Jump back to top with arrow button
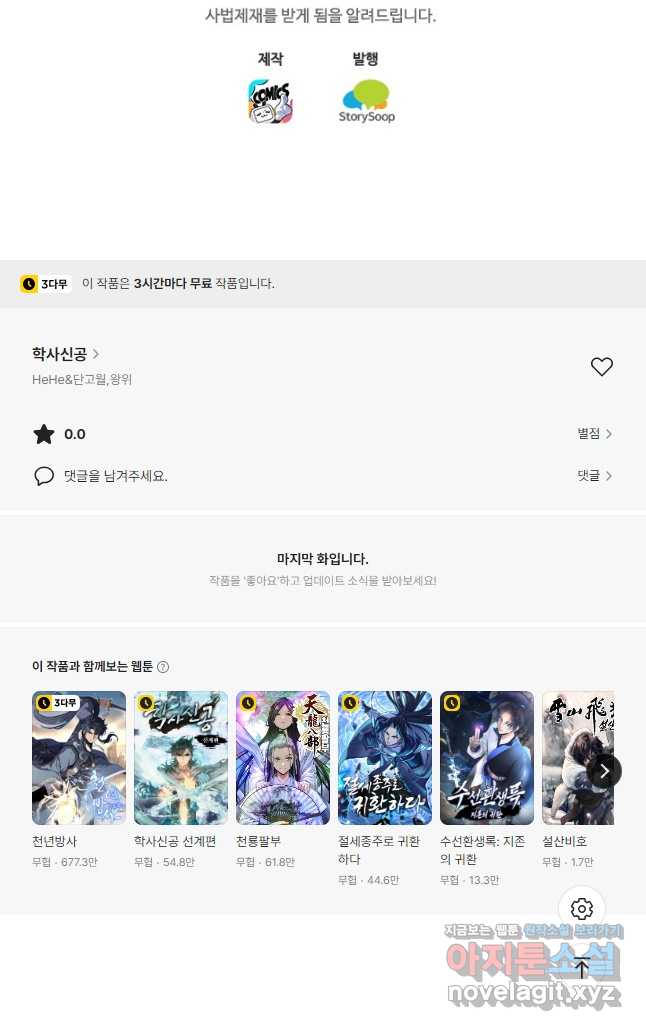The width and height of the screenshot is (646, 1031). tap(582, 968)
